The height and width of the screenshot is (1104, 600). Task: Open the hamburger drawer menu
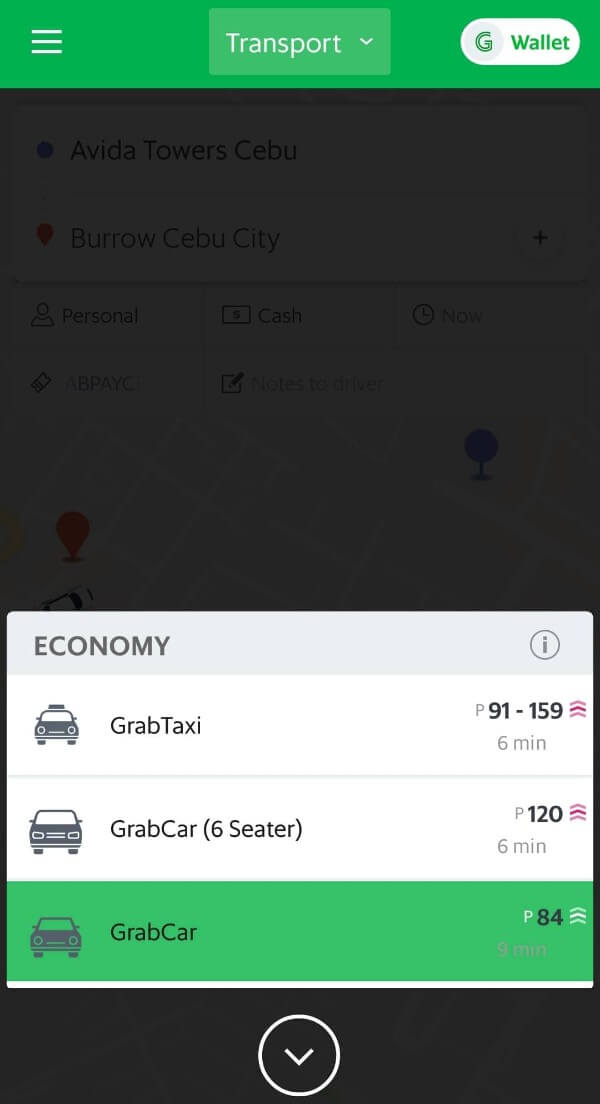click(x=47, y=42)
